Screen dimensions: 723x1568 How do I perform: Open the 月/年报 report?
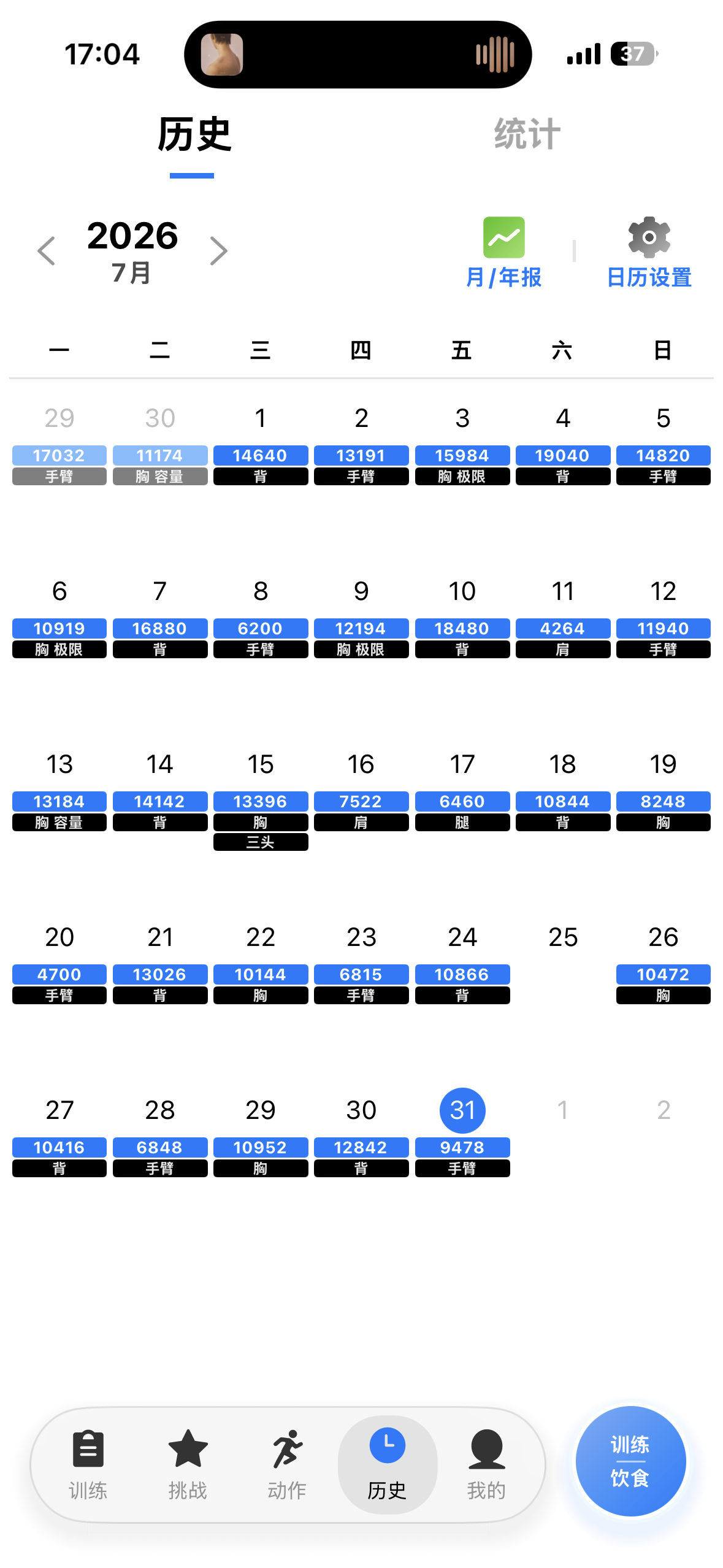click(503, 253)
